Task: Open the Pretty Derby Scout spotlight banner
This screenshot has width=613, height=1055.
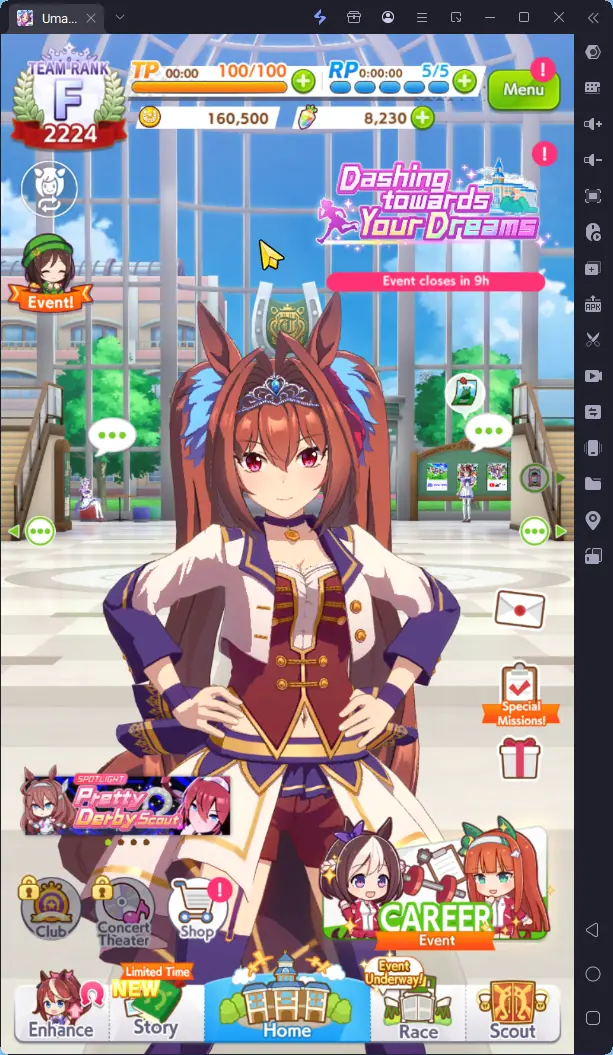Action: [126, 804]
